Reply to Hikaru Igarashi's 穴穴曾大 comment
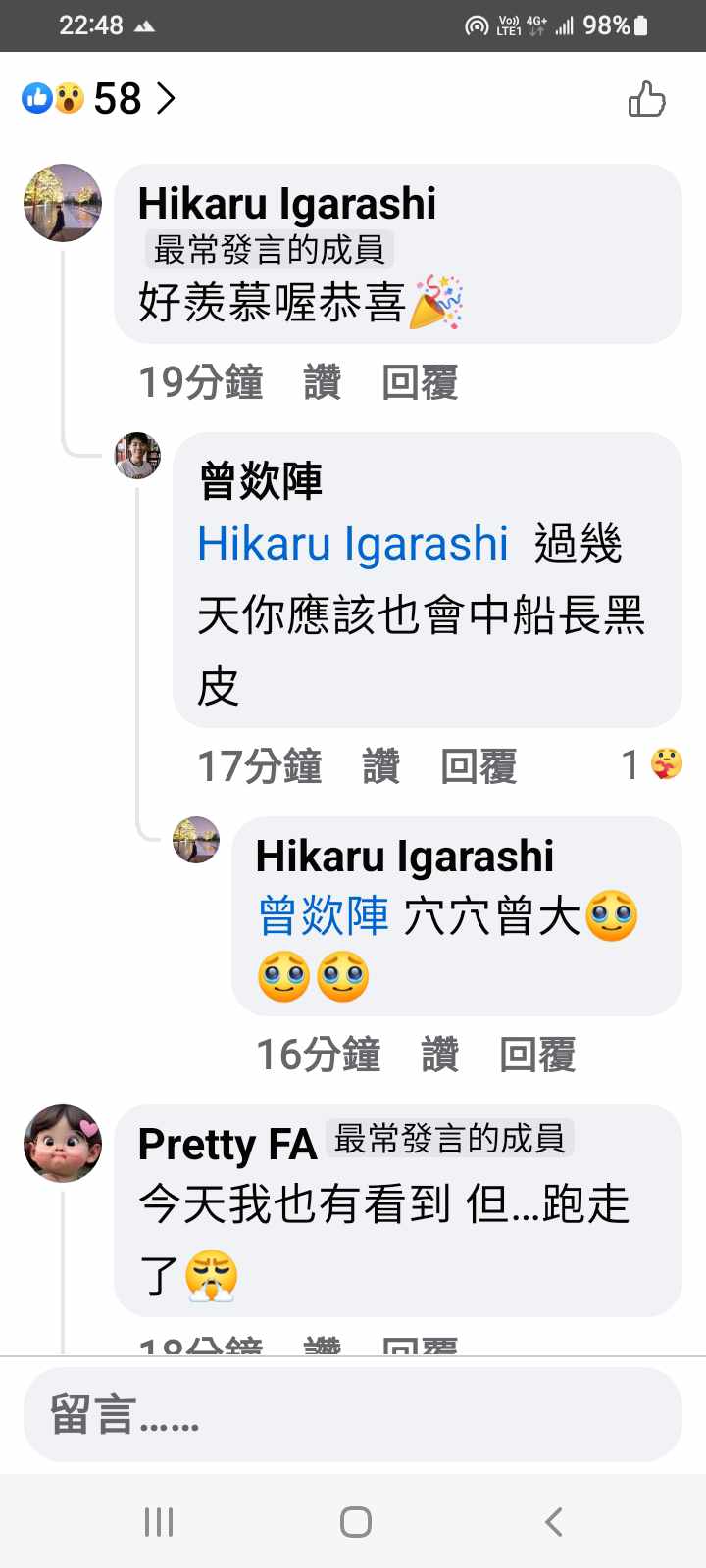706x1568 pixels. (537, 1054)
